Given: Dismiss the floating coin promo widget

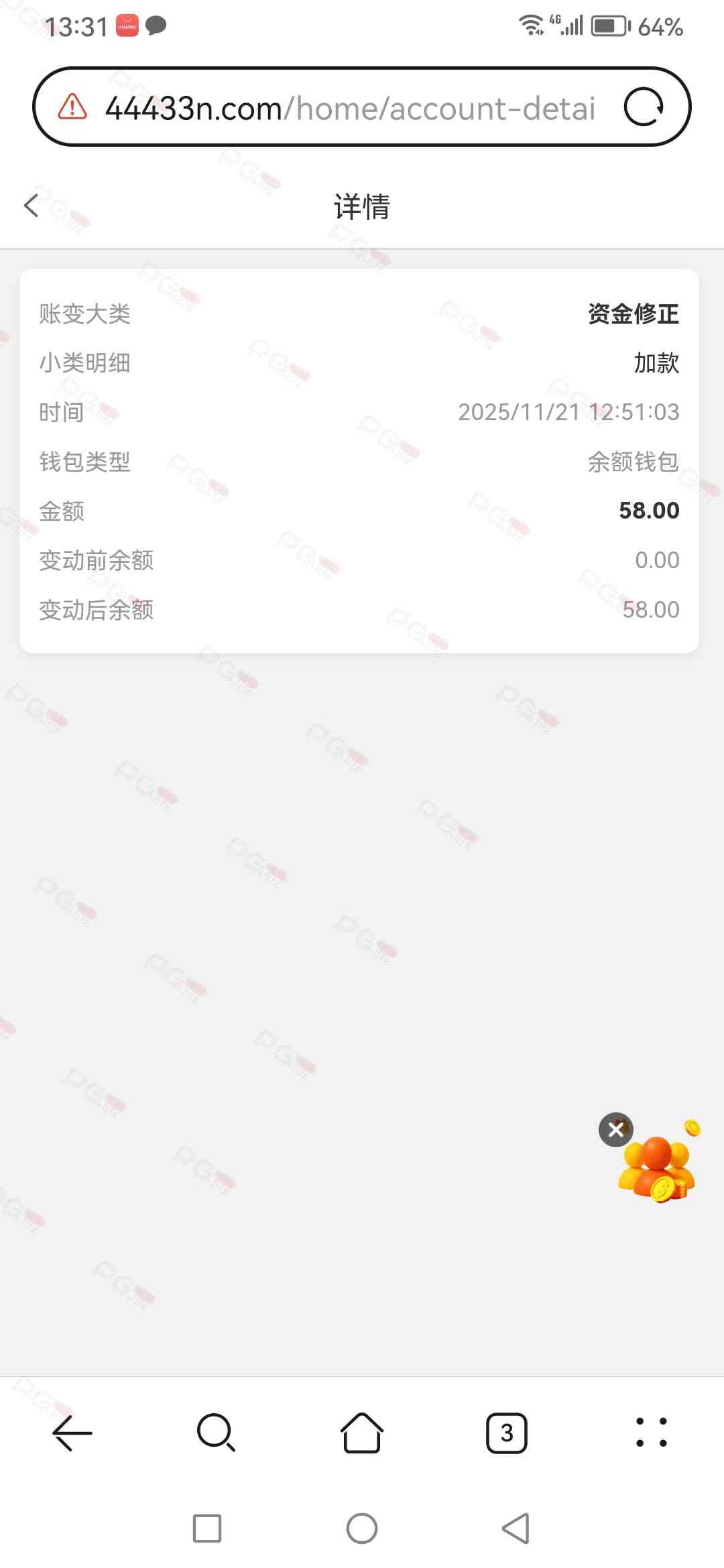Looking at the screenshot, I should tap(615, 1130).
